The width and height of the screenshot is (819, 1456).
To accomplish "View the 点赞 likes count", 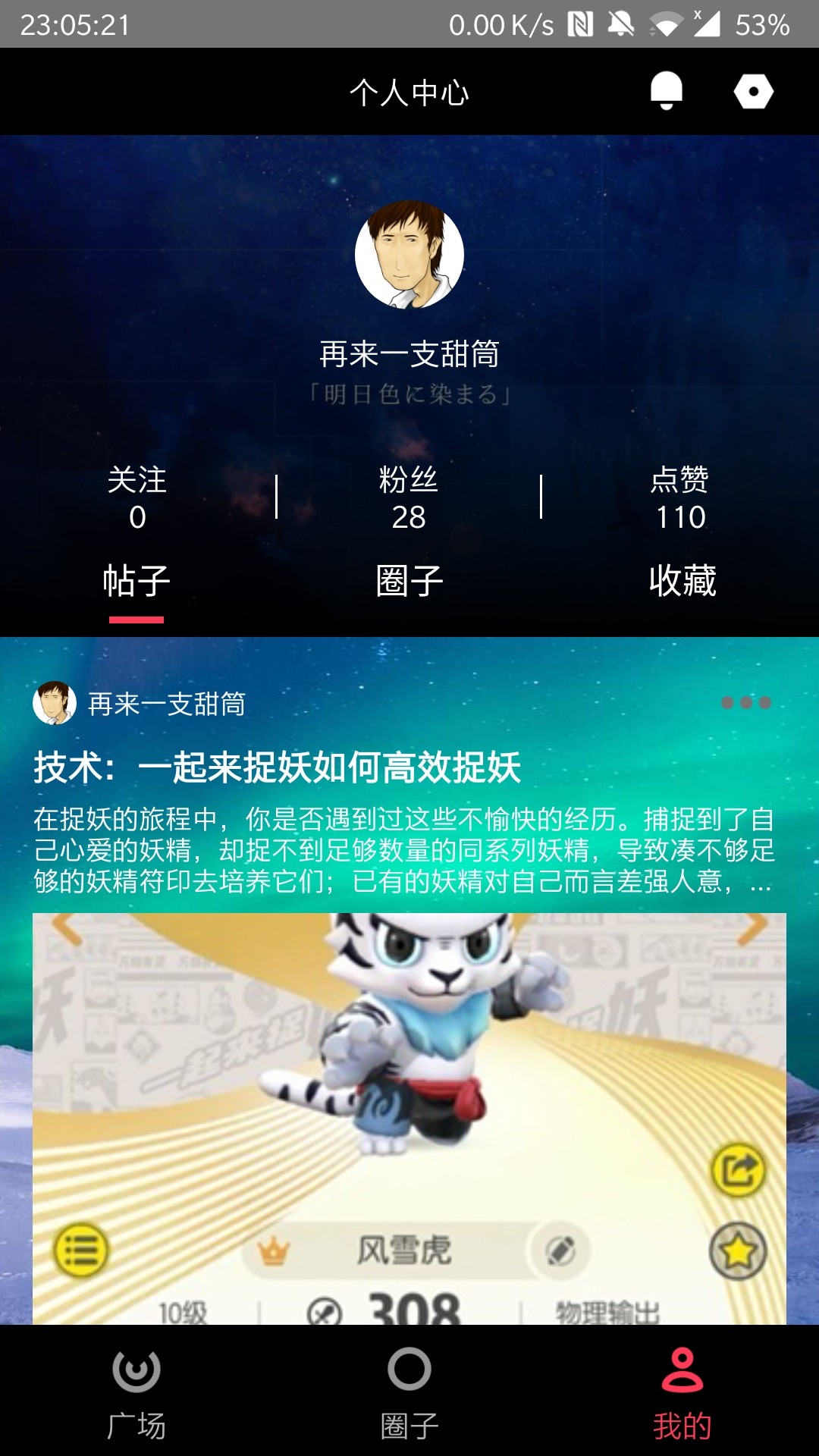I will (680, 498).
